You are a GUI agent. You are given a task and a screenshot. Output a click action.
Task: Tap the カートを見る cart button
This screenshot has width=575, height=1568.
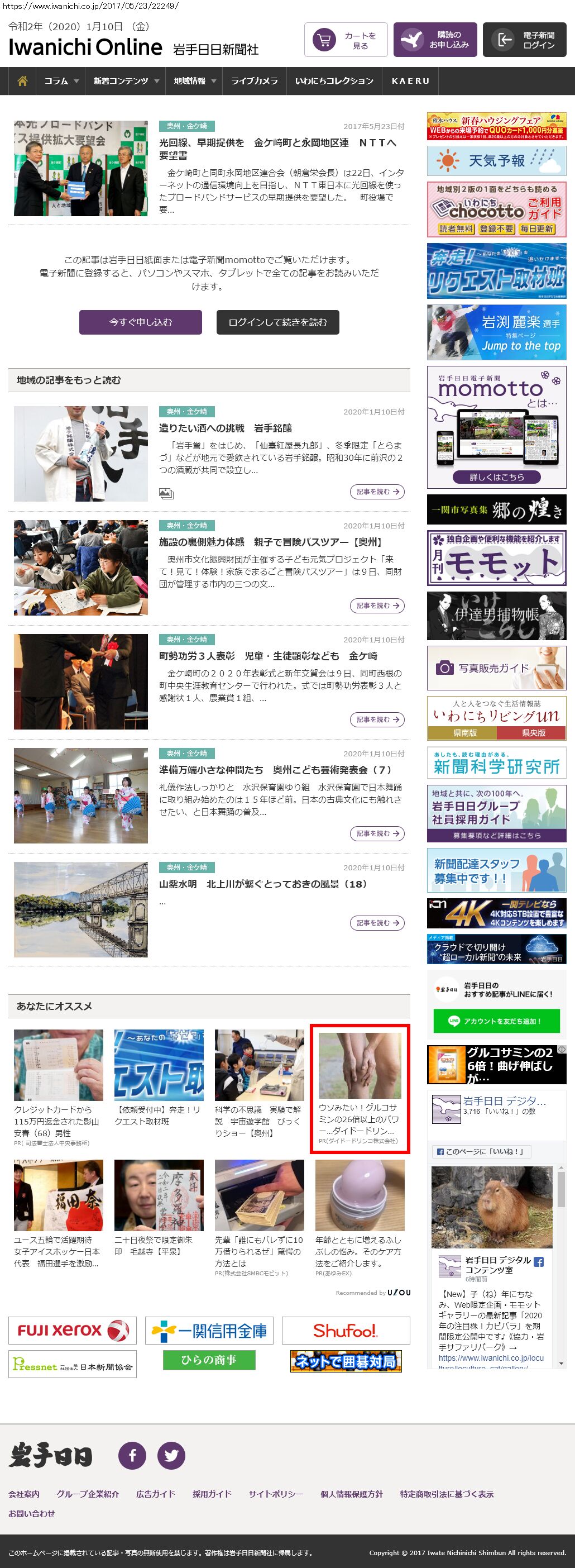tap(346, 40)
